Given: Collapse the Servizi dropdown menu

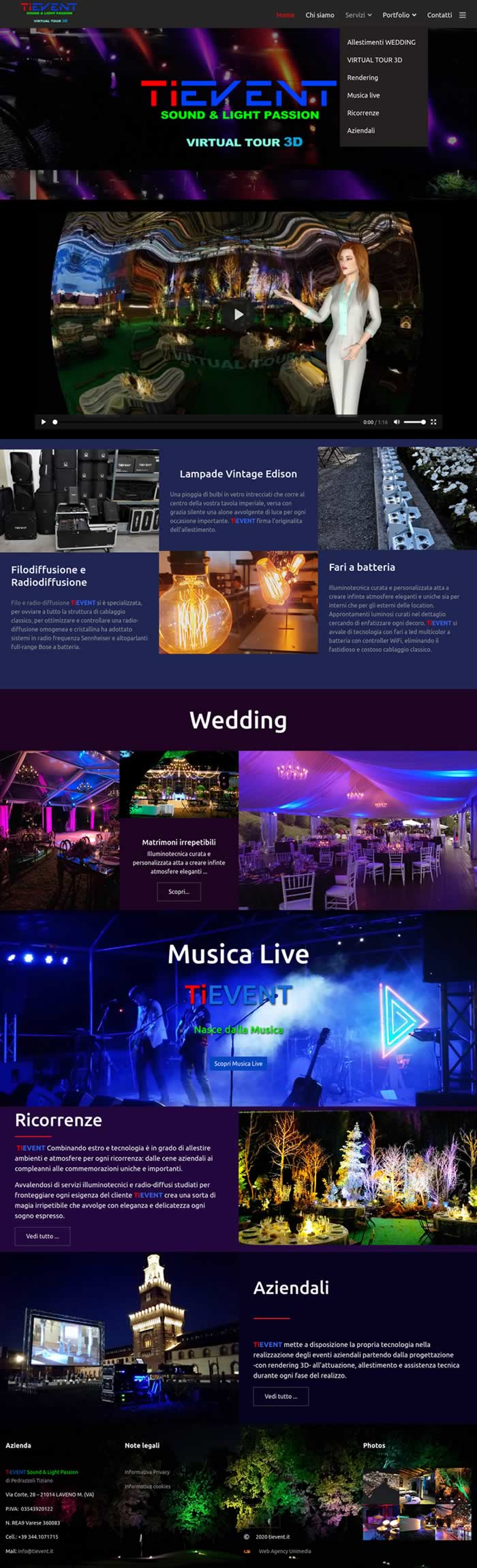Looking at the screenshot, I should 358,15.
